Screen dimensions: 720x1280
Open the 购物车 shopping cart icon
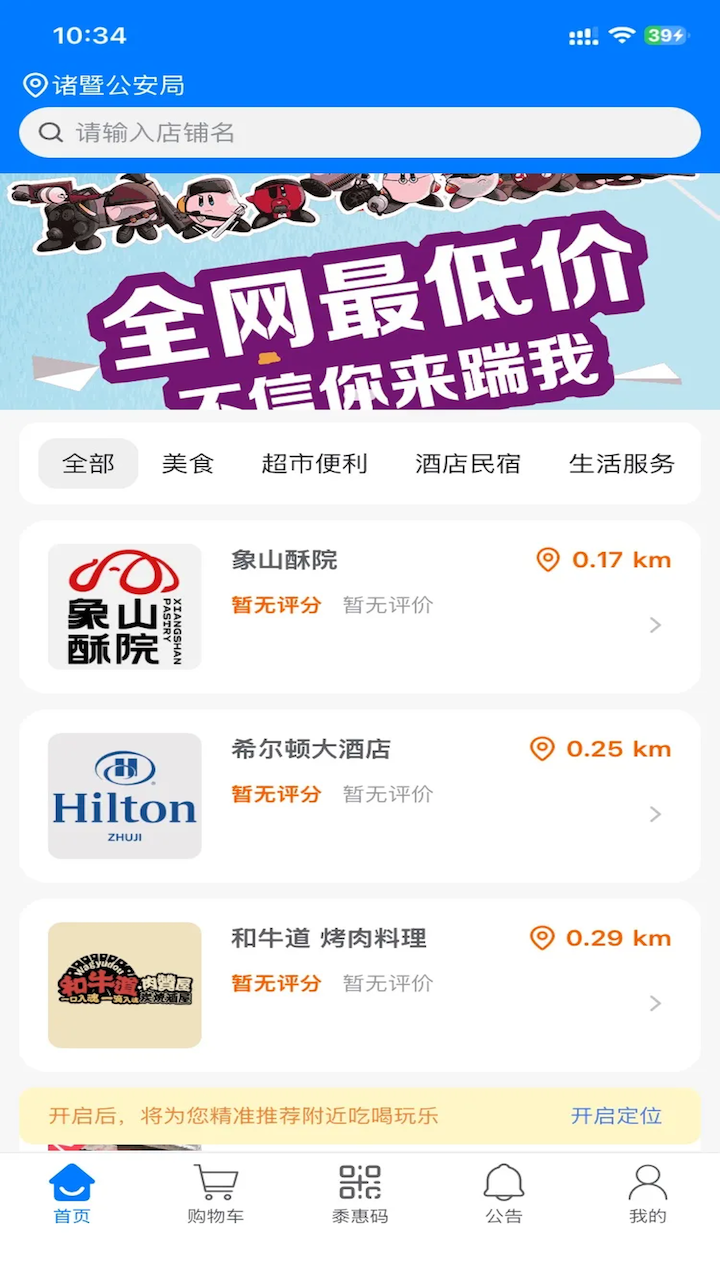point(213,1186)
